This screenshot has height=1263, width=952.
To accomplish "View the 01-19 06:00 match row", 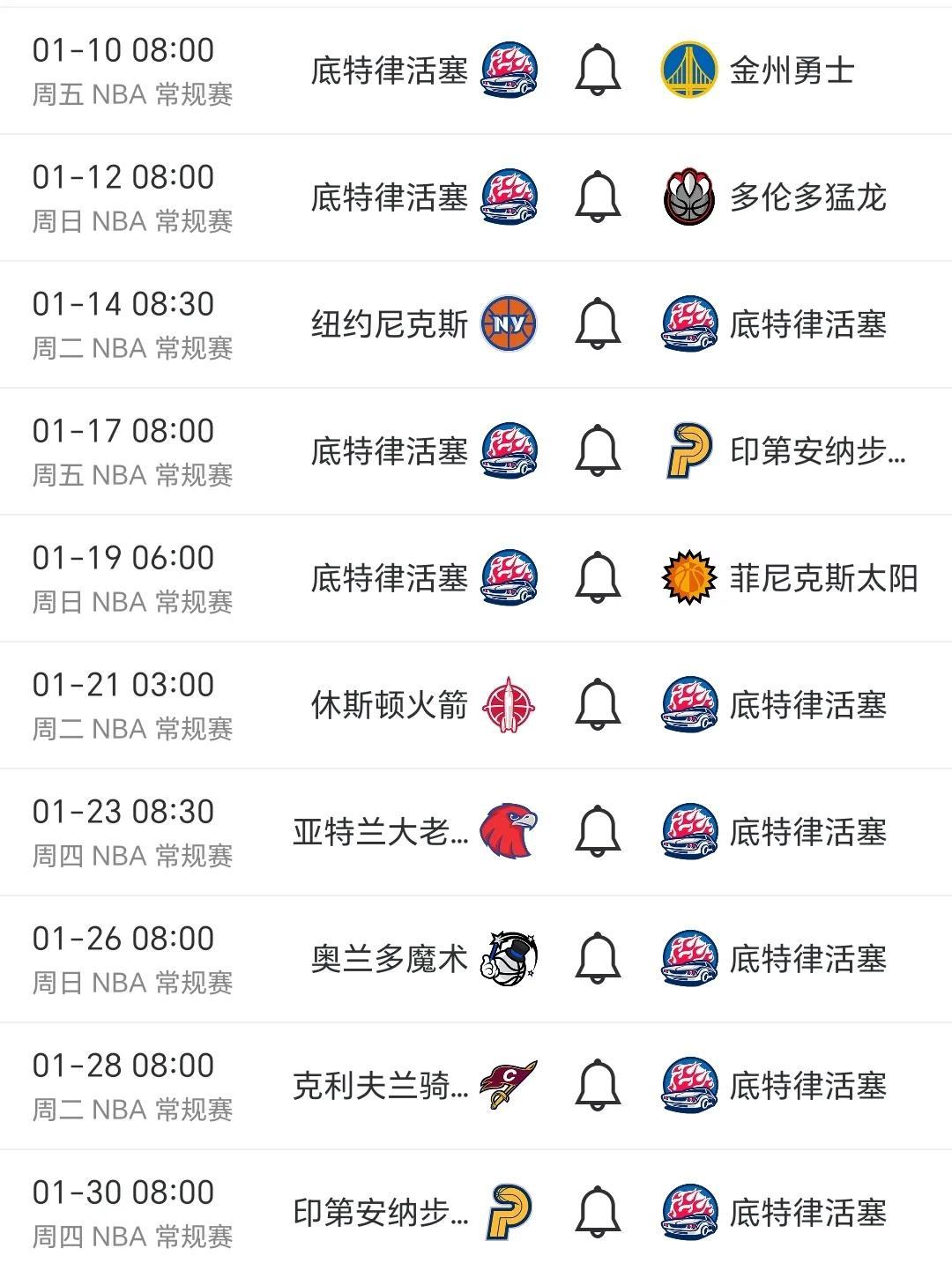I will click(x=132, y=578).
